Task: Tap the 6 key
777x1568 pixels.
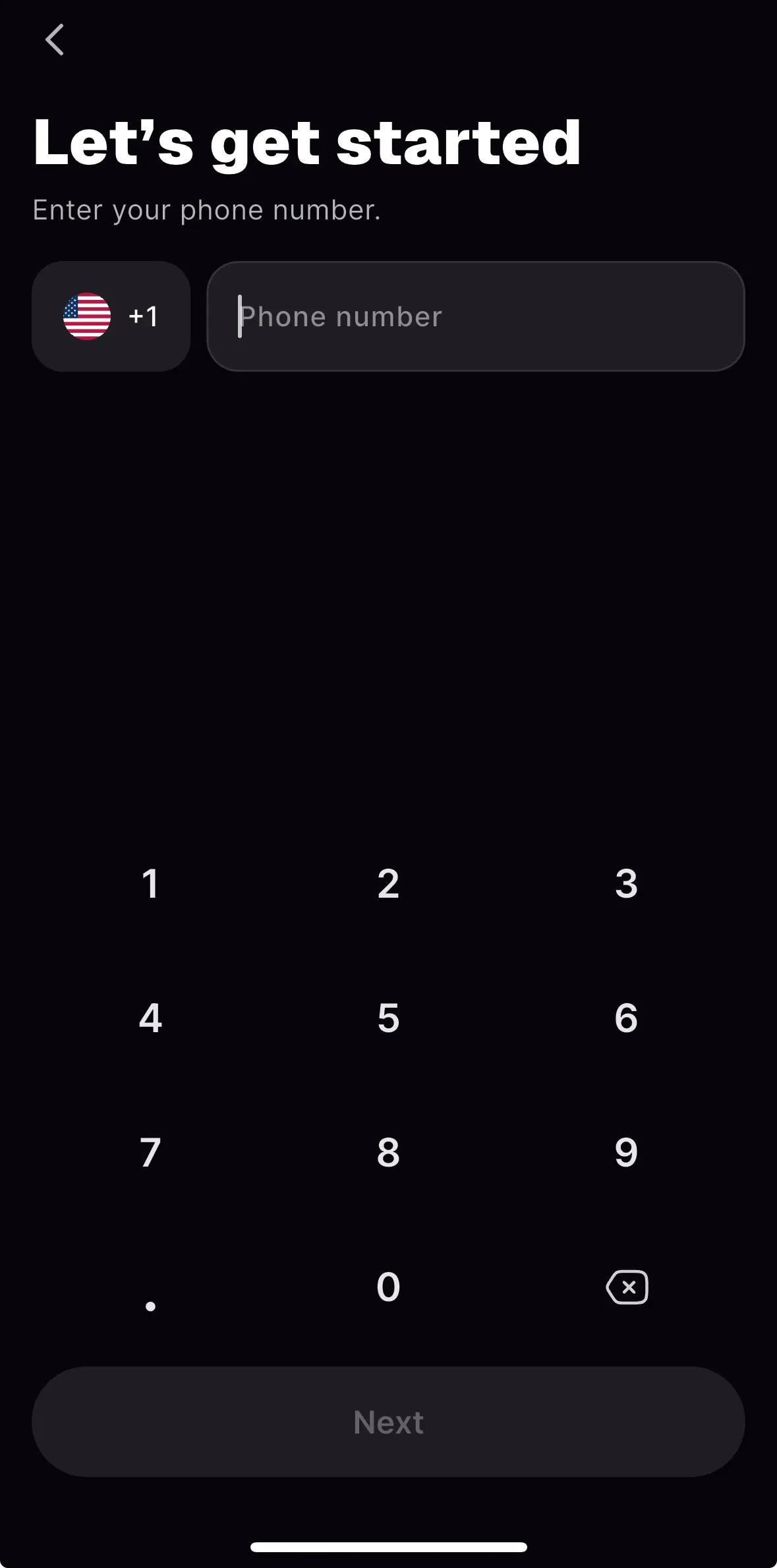Action: tap(626, 1018)
